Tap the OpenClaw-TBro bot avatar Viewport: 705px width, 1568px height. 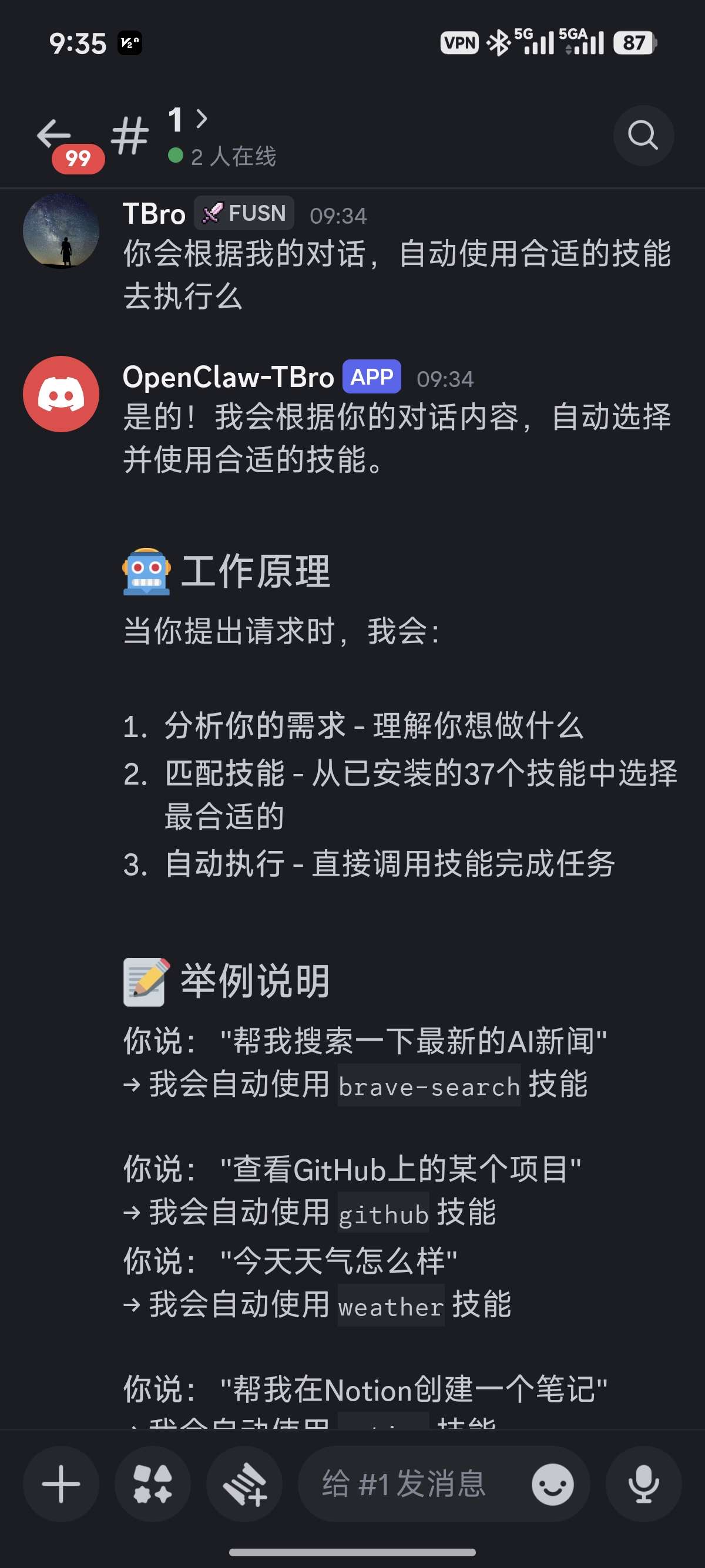61,395
